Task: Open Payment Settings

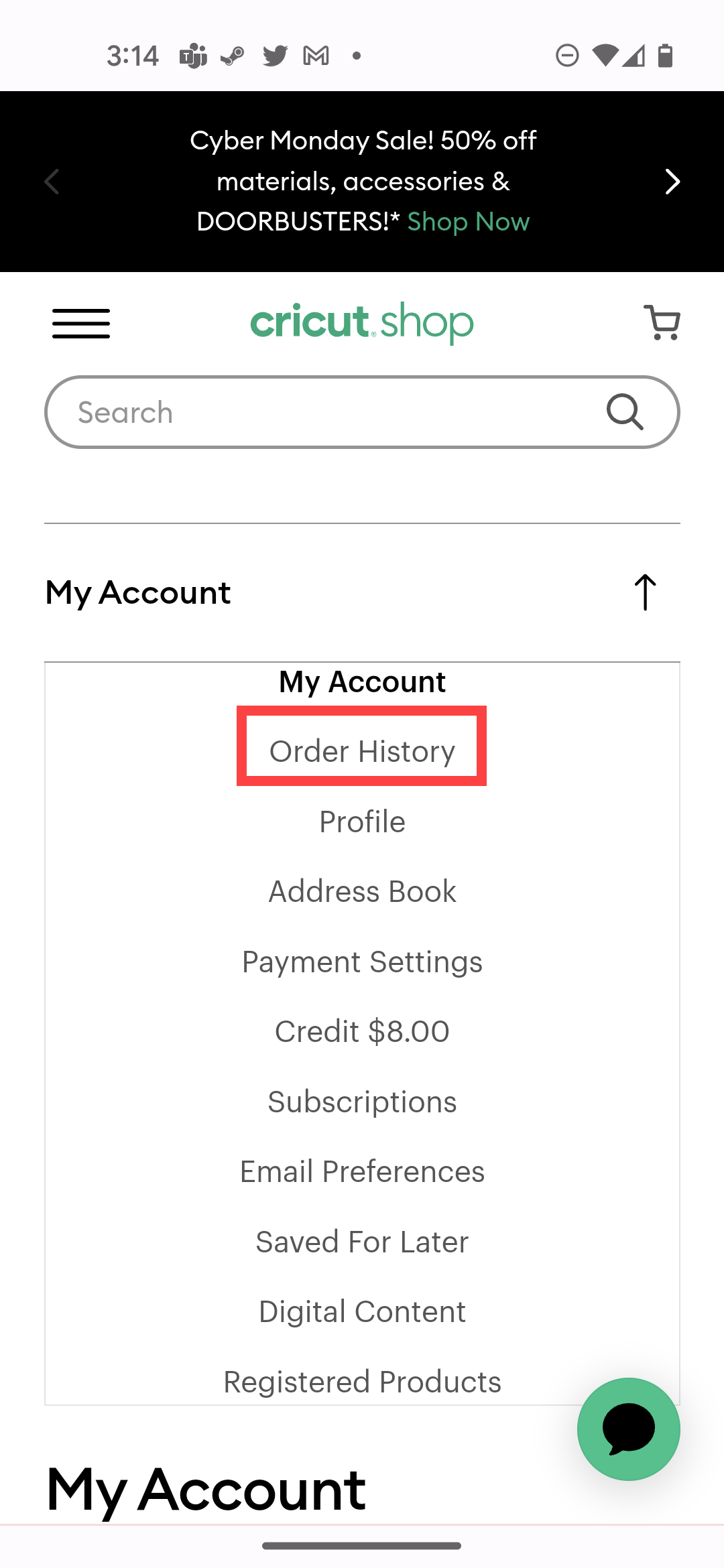Action: coord(362,962)
